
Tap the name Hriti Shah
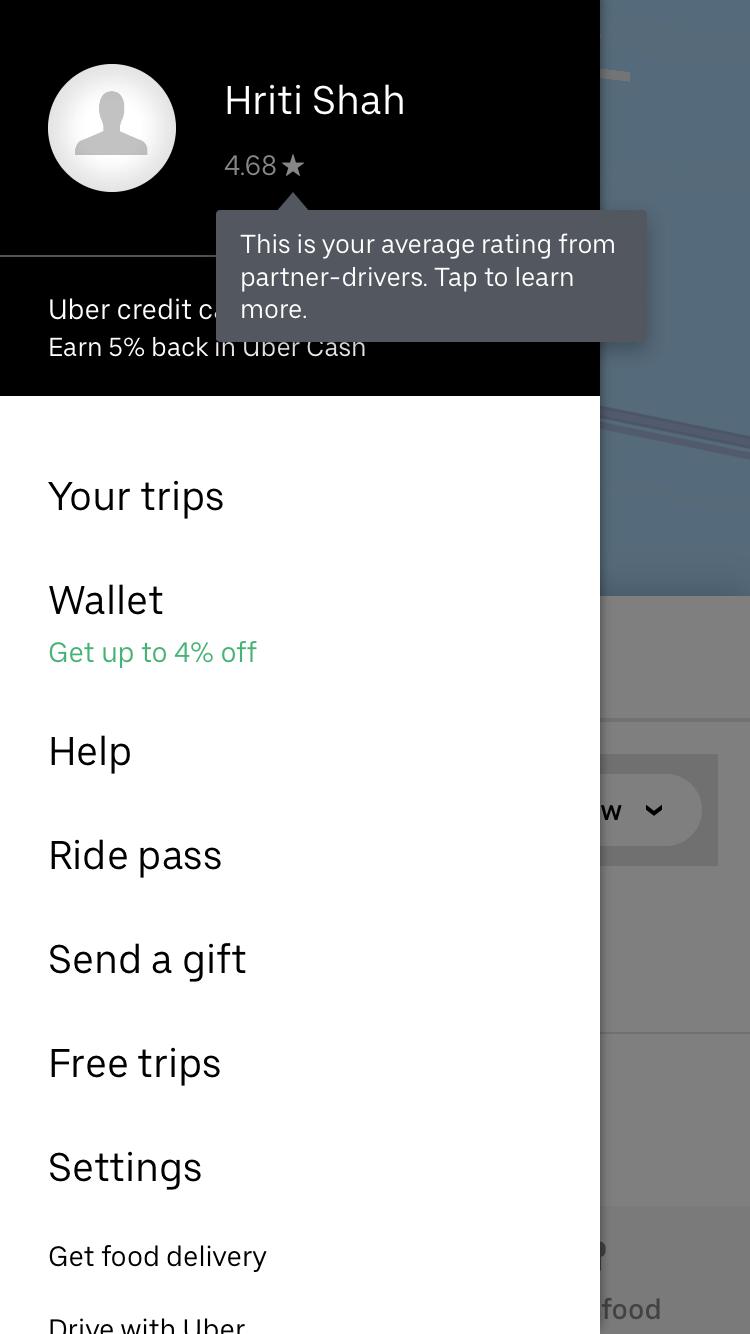tap(314, 100)
